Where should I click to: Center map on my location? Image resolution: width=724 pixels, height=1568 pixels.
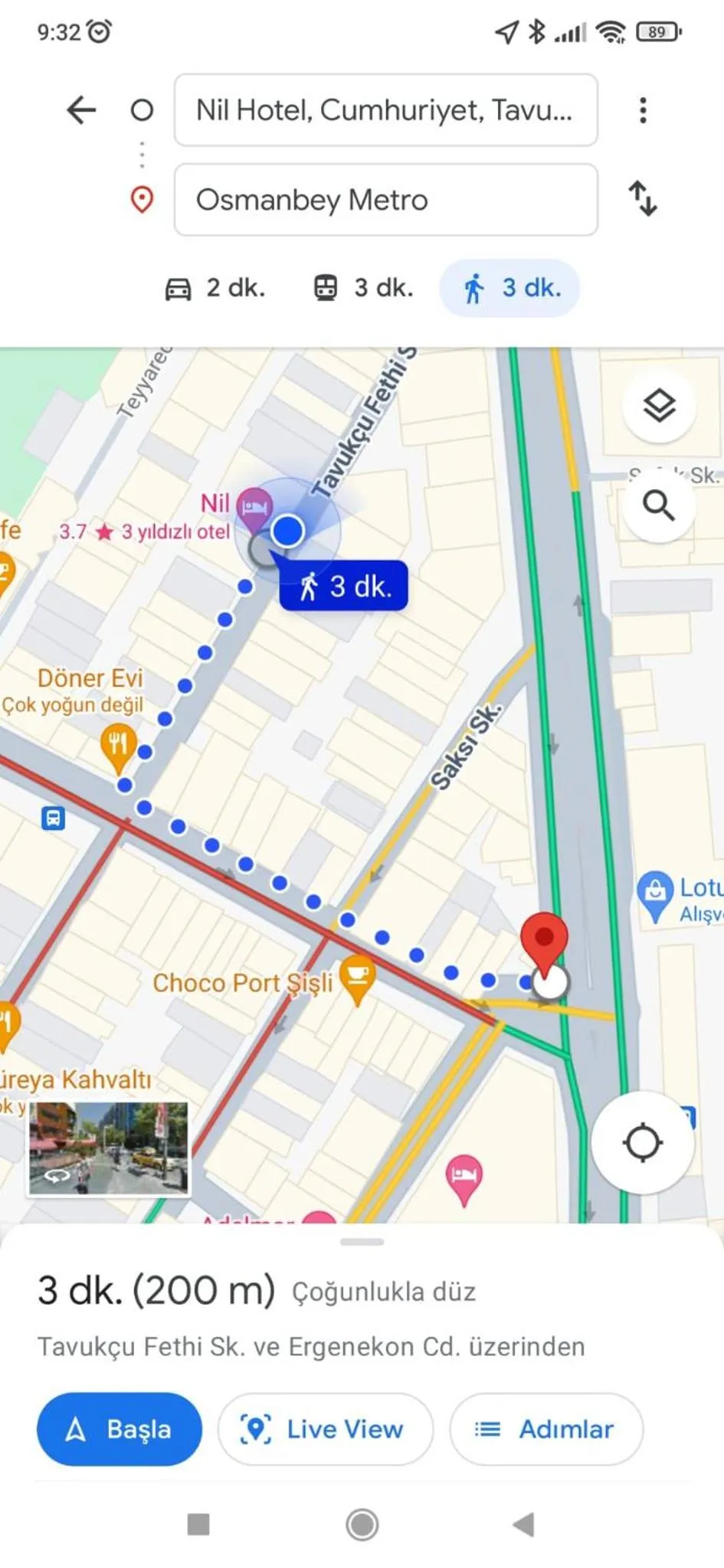tap(642, 1143)
